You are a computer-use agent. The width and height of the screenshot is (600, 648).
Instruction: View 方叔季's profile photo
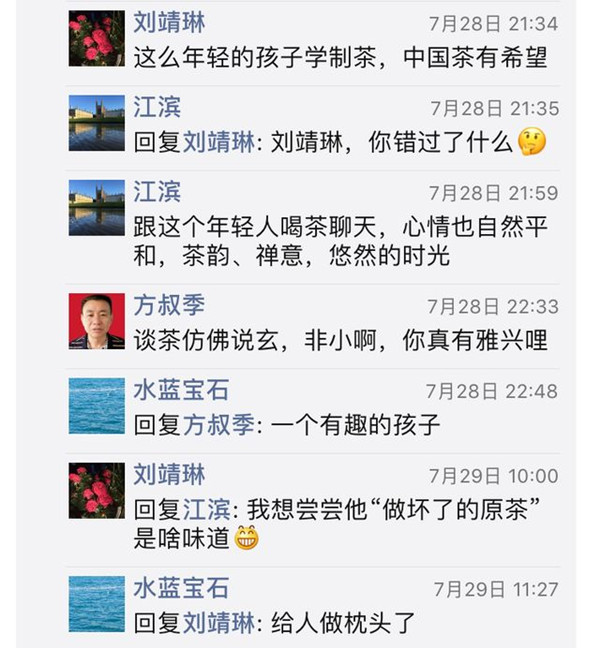(96, 321)
